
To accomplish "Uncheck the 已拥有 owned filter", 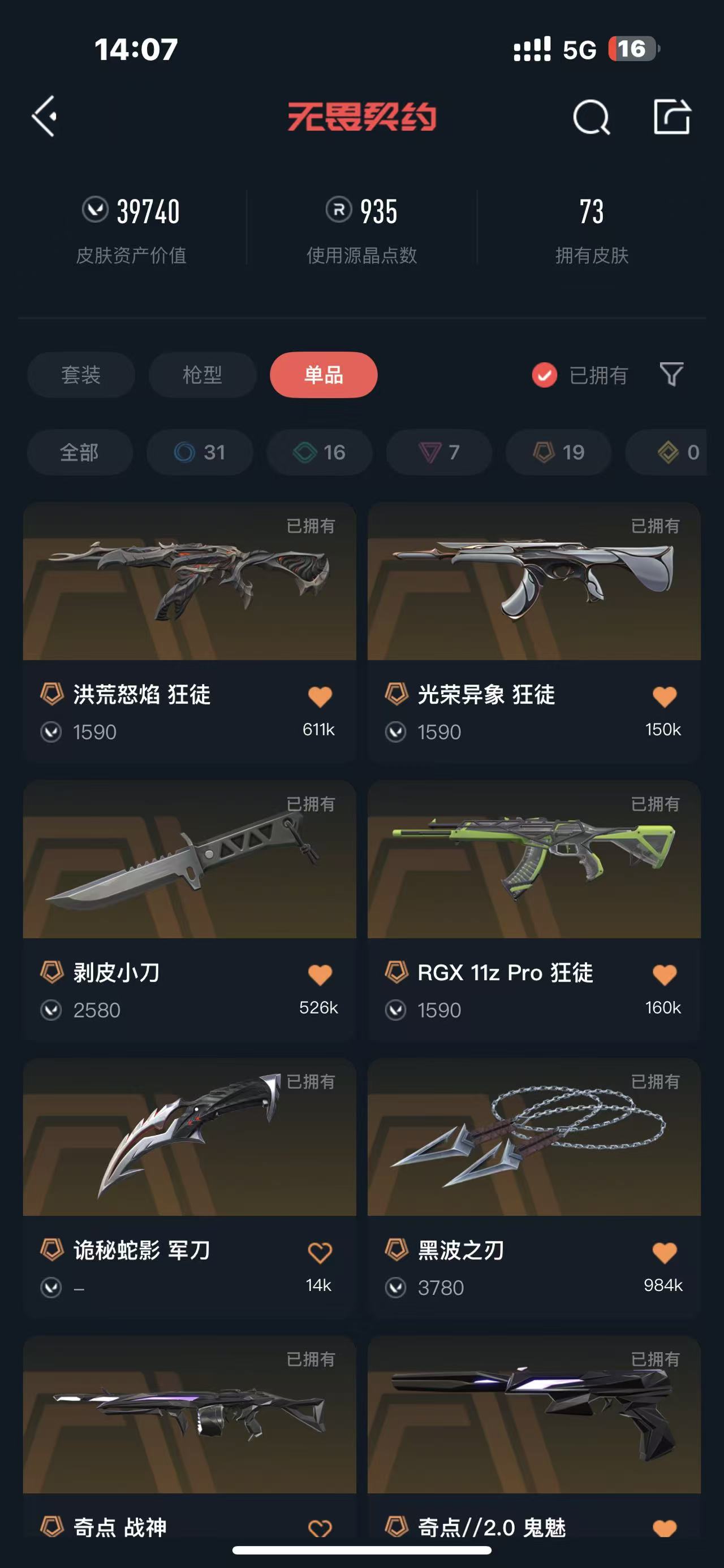I will 579,375.
